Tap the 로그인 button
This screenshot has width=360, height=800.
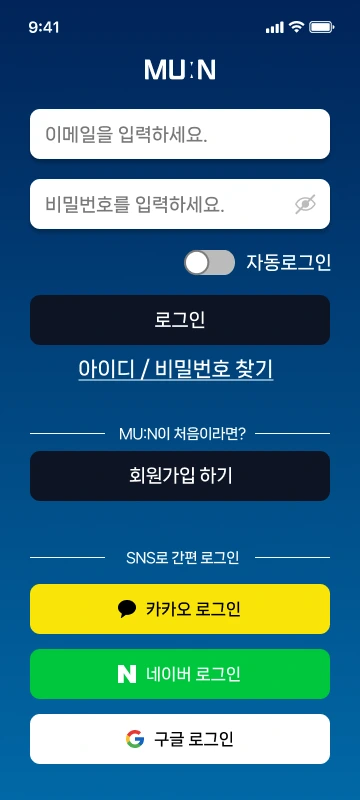[180, 320]
